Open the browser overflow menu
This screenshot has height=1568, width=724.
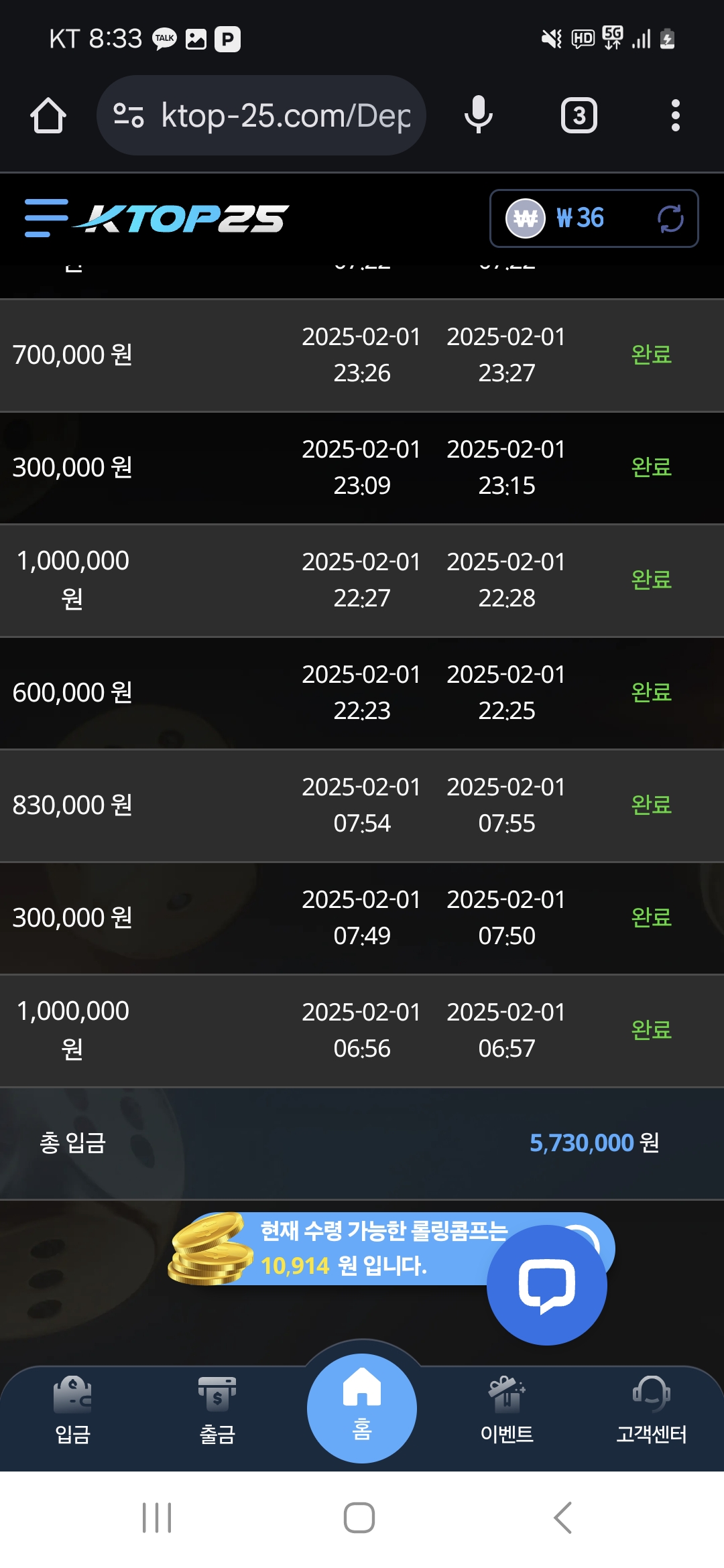pos(675,116)
